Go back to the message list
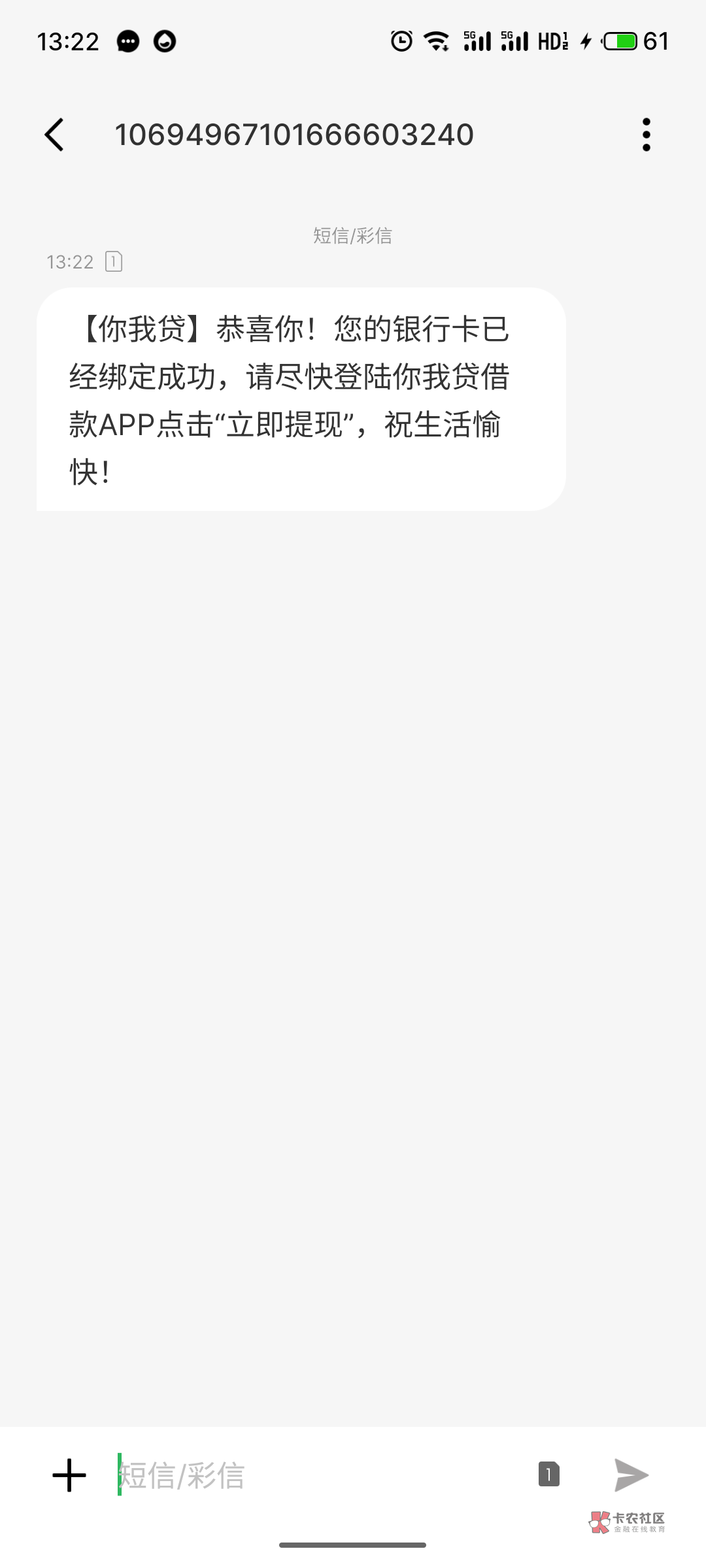 tap(54, 135)
